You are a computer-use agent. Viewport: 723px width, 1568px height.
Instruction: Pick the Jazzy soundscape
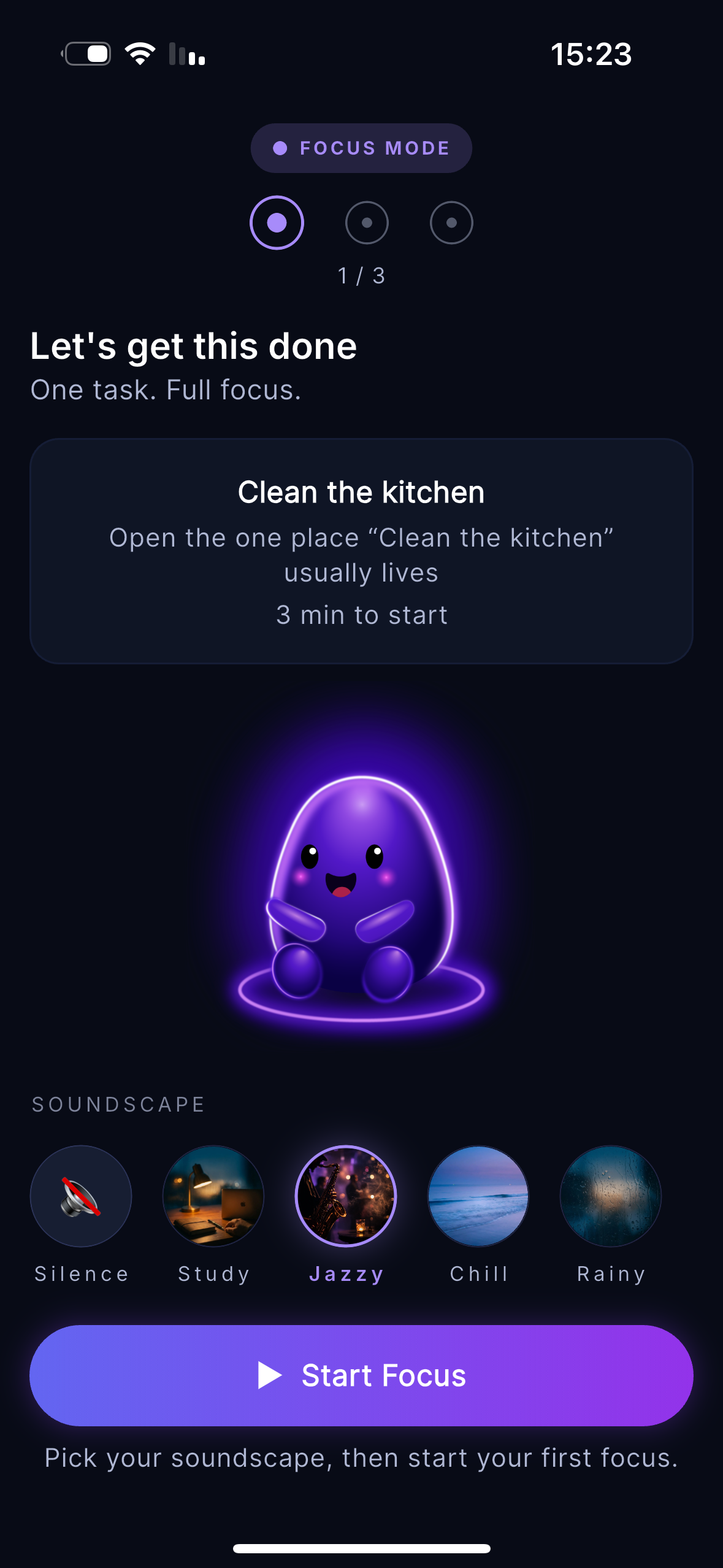coord(346,1196)
